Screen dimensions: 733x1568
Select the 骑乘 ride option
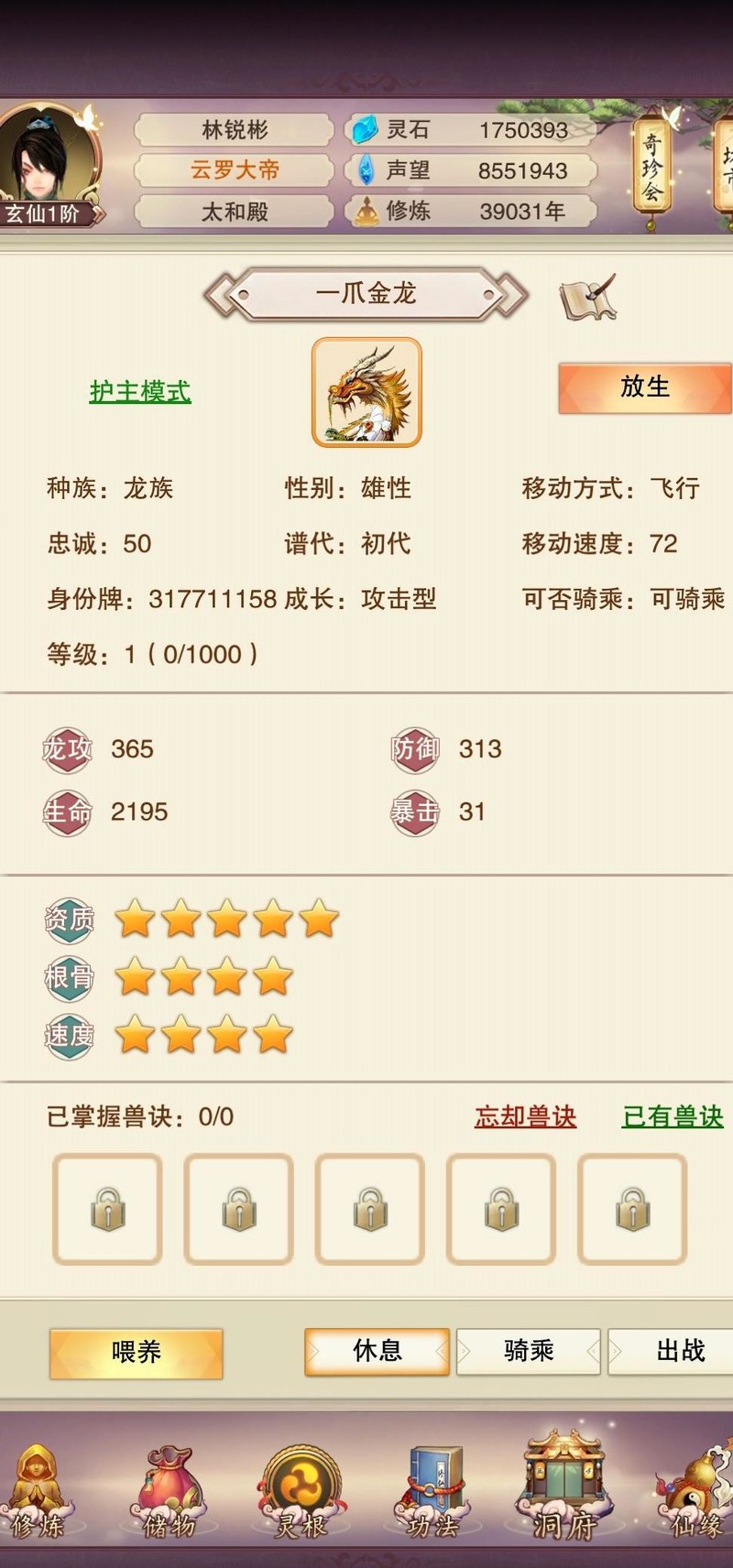pos(529,1351)
